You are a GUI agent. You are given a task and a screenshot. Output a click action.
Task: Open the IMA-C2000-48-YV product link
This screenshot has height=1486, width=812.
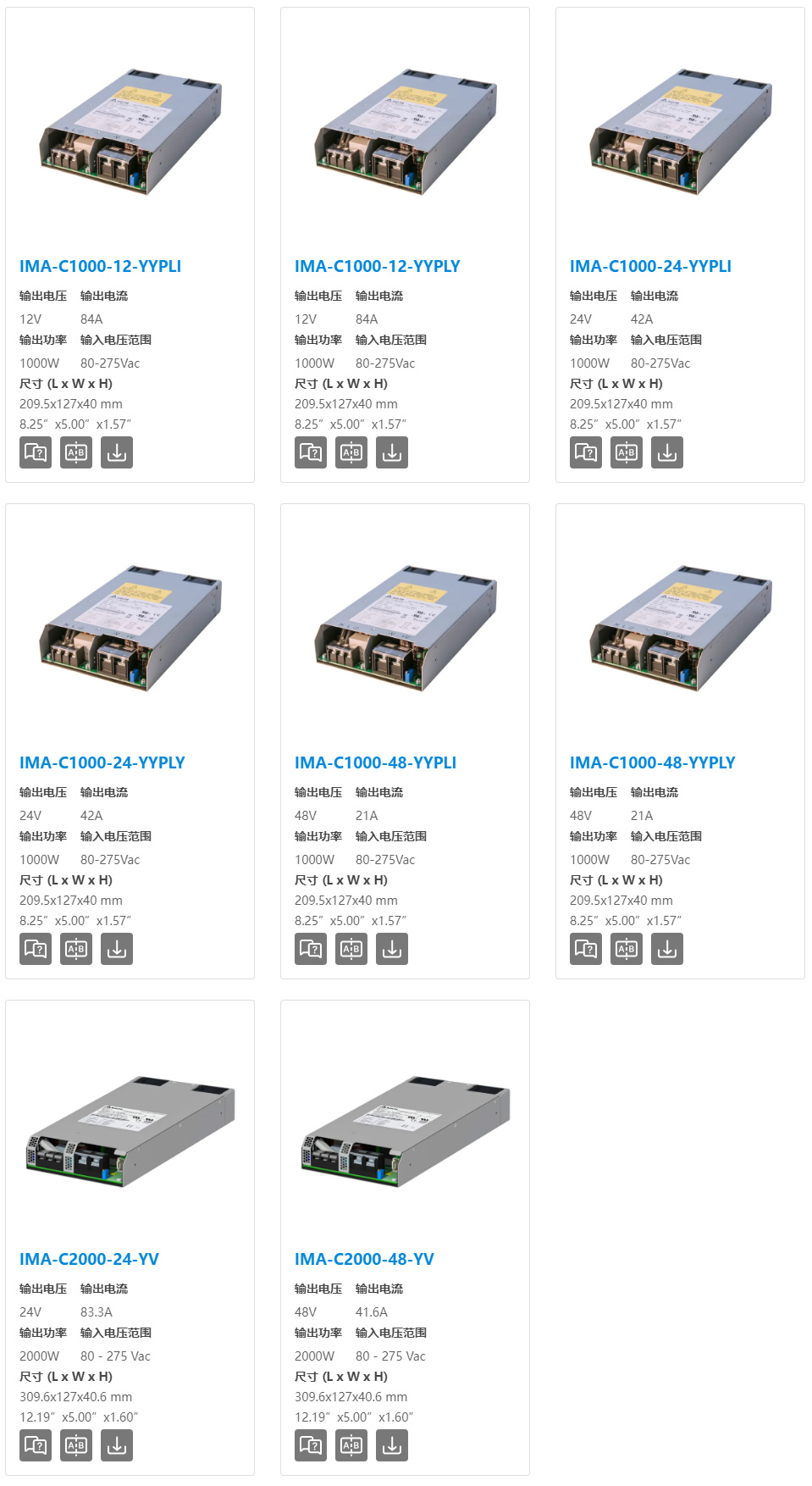click(364, 1259)
